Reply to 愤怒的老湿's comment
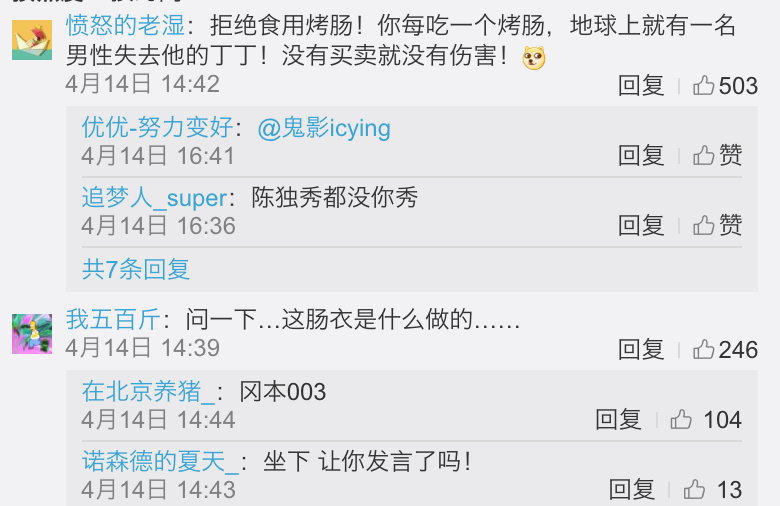The height and width of the screenshot is (506, 780). click(641, 86)
